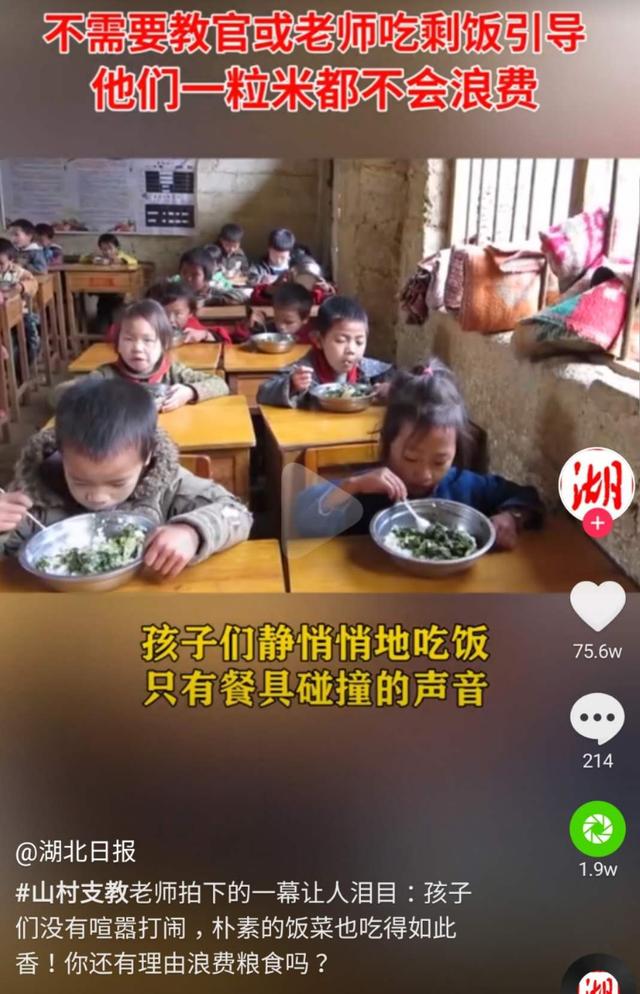Screen dimensions: 640x994
Task: Open the 湖北日报 profile avatar
Action: point(597,484)
